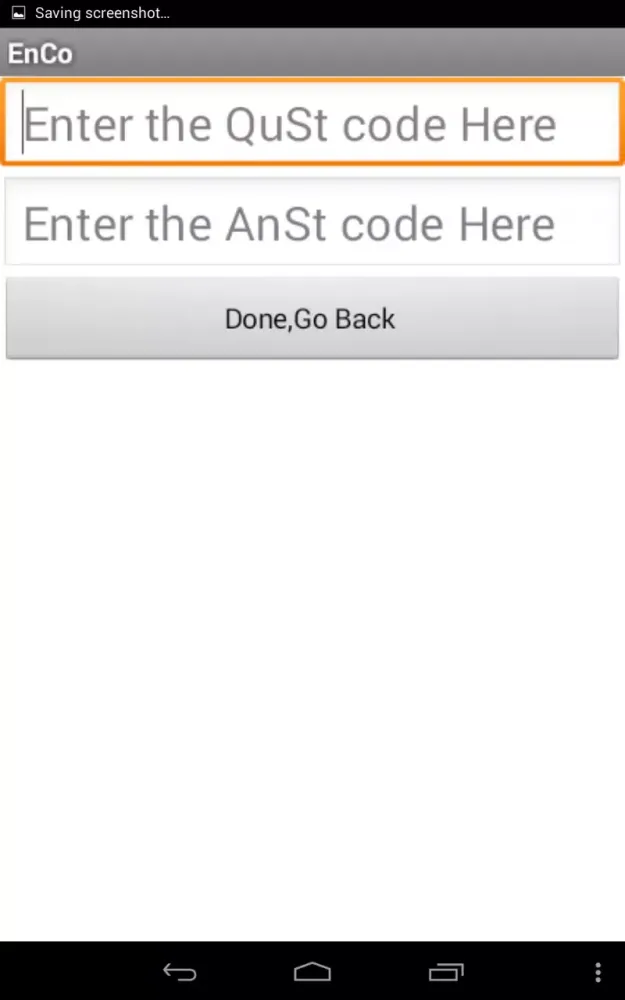Focus the QuSt code field
The height and width of the screenshot is (1000, 625).
[x=312, y=124]
